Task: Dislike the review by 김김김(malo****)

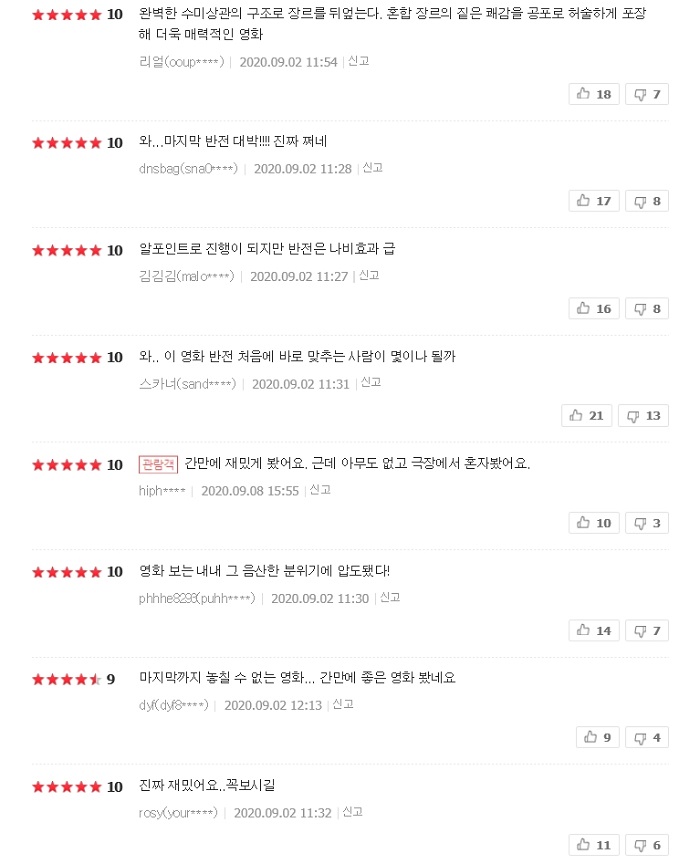Action: [647, 309]
